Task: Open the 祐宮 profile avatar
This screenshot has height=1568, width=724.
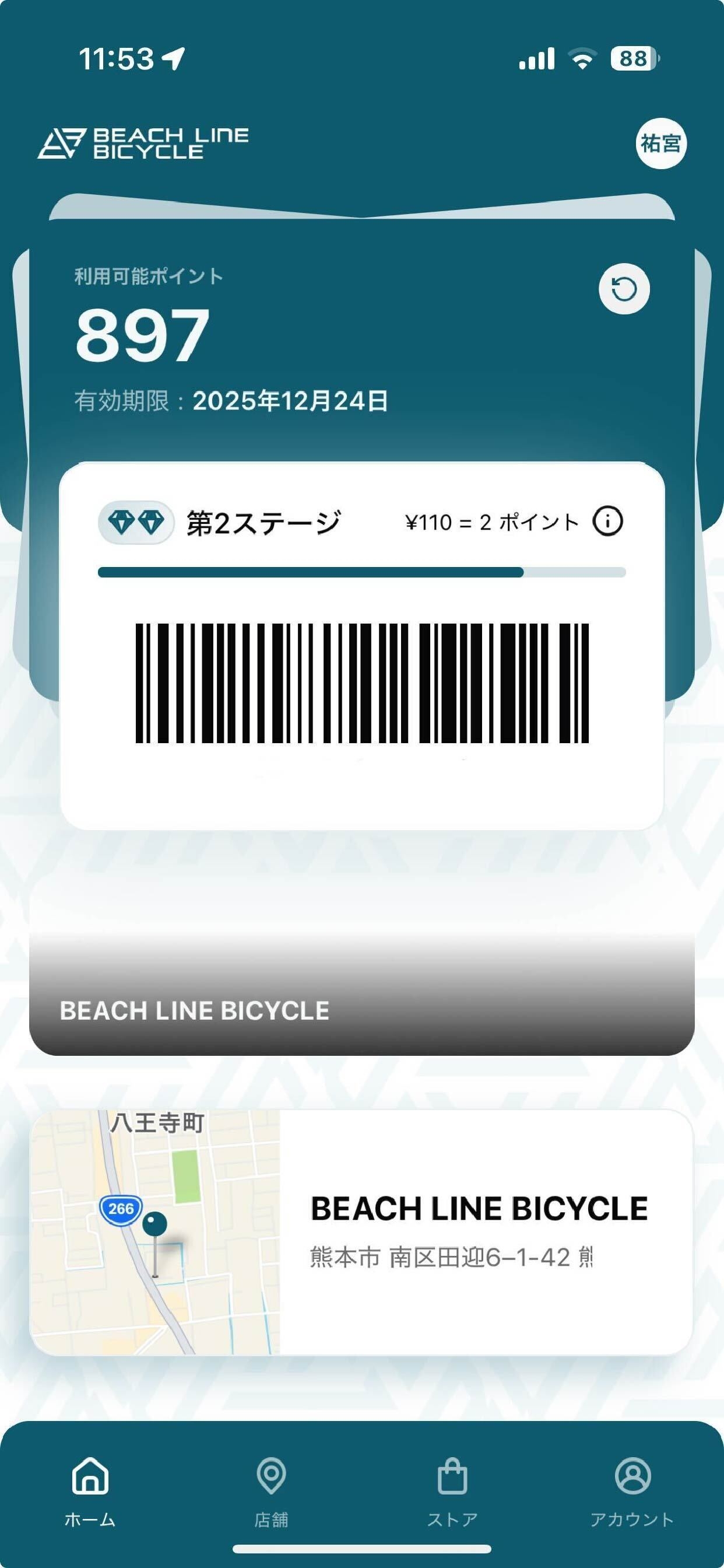Action: coord(660,143)
